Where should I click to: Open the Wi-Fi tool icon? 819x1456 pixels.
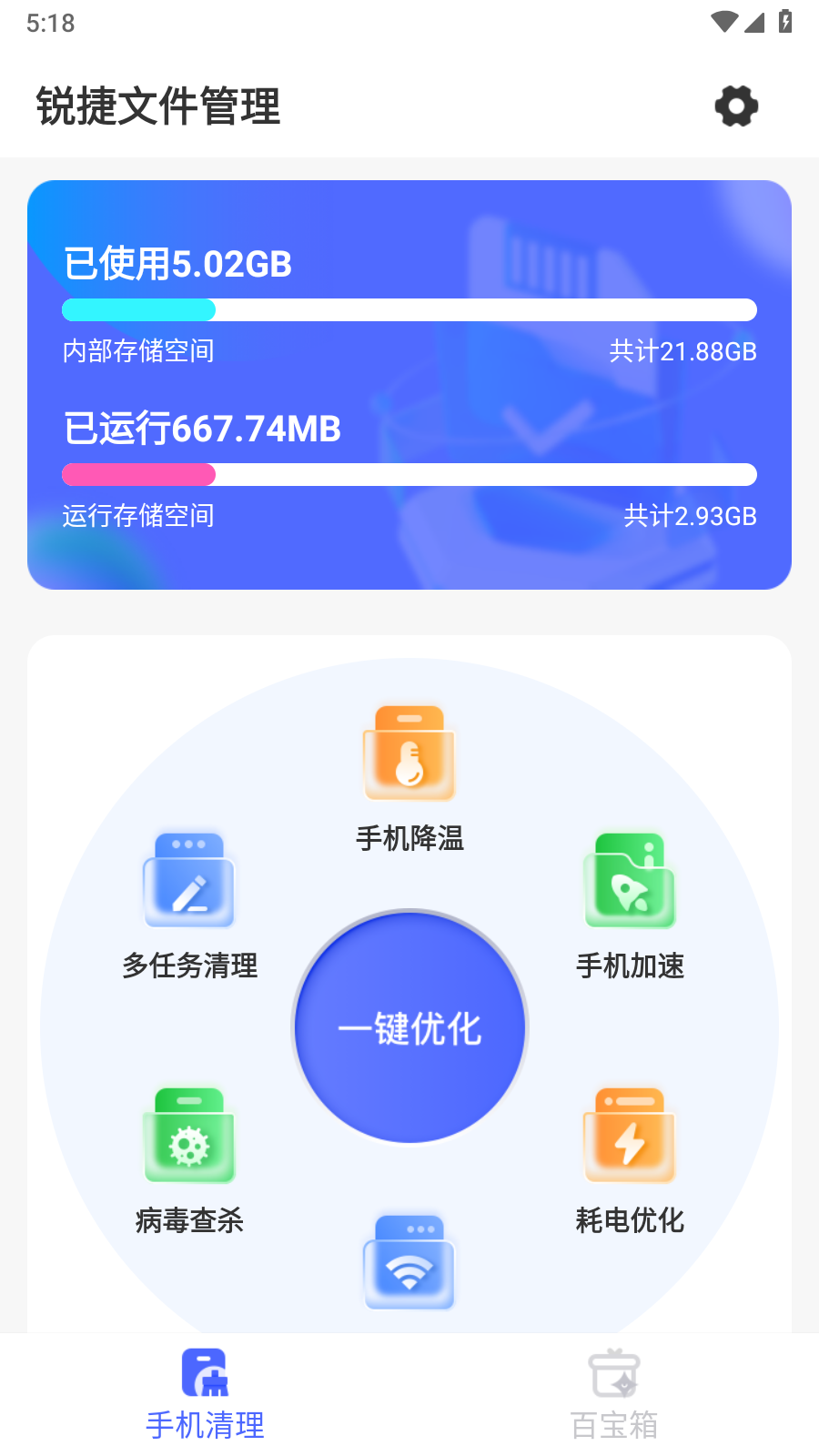pyautogui.click(x=409, y=1262)
